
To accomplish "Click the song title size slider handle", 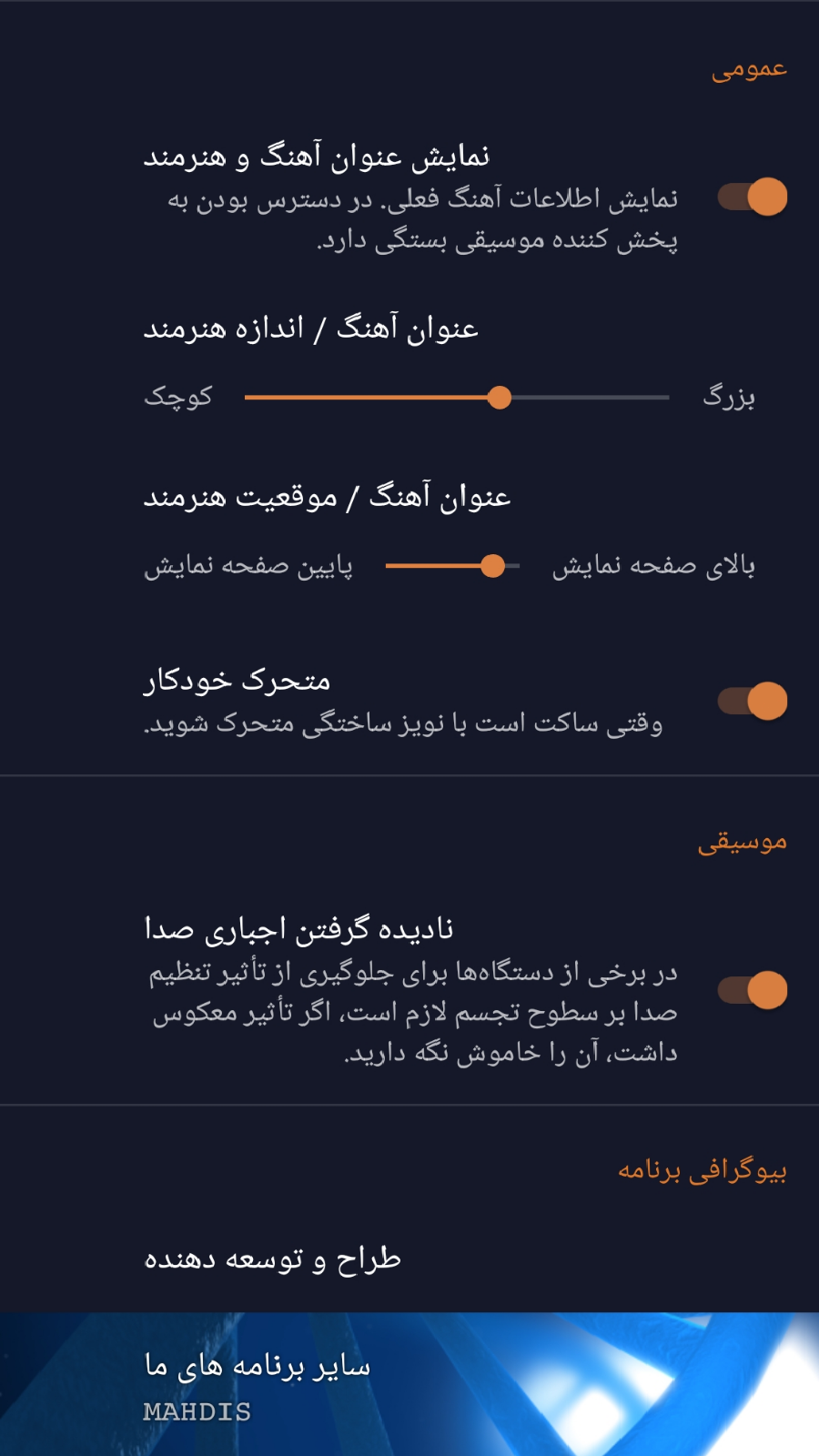I will [x=501, y=398].
